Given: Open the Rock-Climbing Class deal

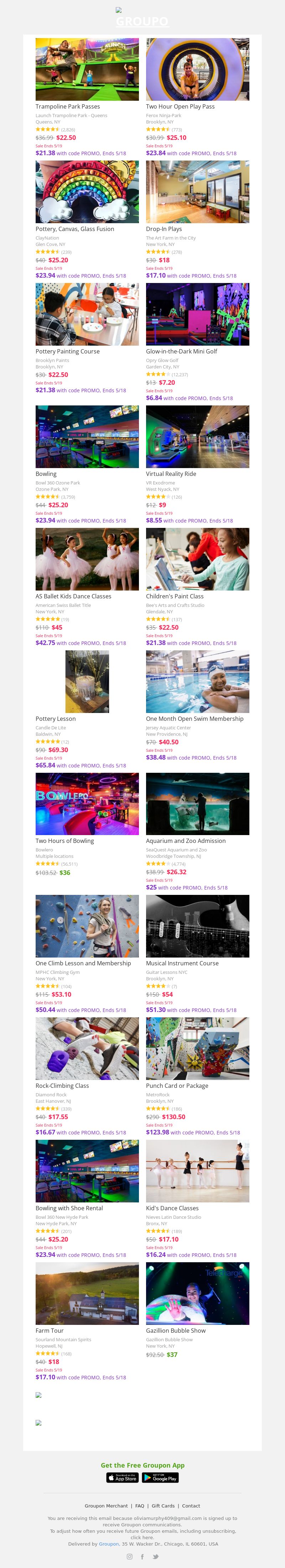Looking at the screenshot, I should coord(62,1085).
